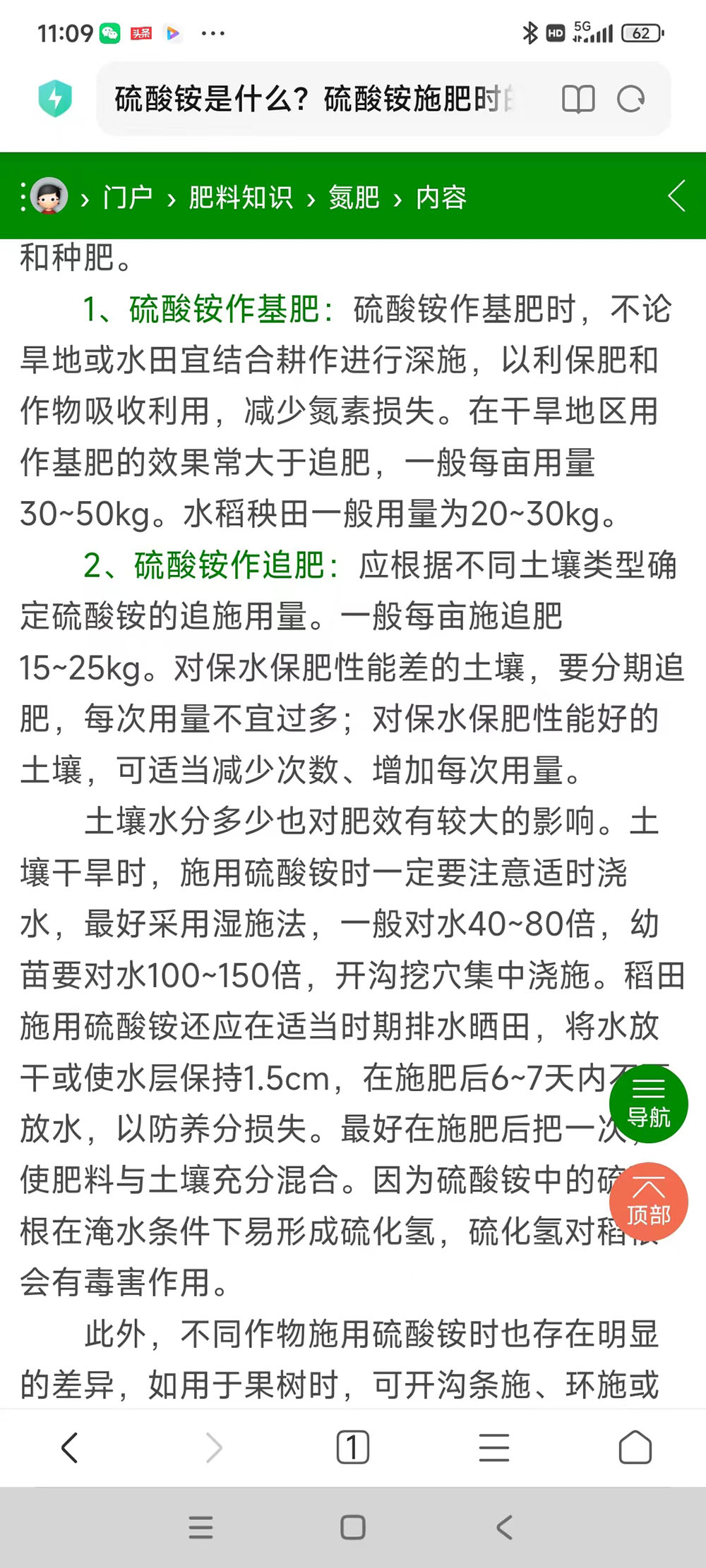Screen dimensions: 706x1568
Task: Go to 门户 in the breadcrumb
Action: click(x=128, y=198)
